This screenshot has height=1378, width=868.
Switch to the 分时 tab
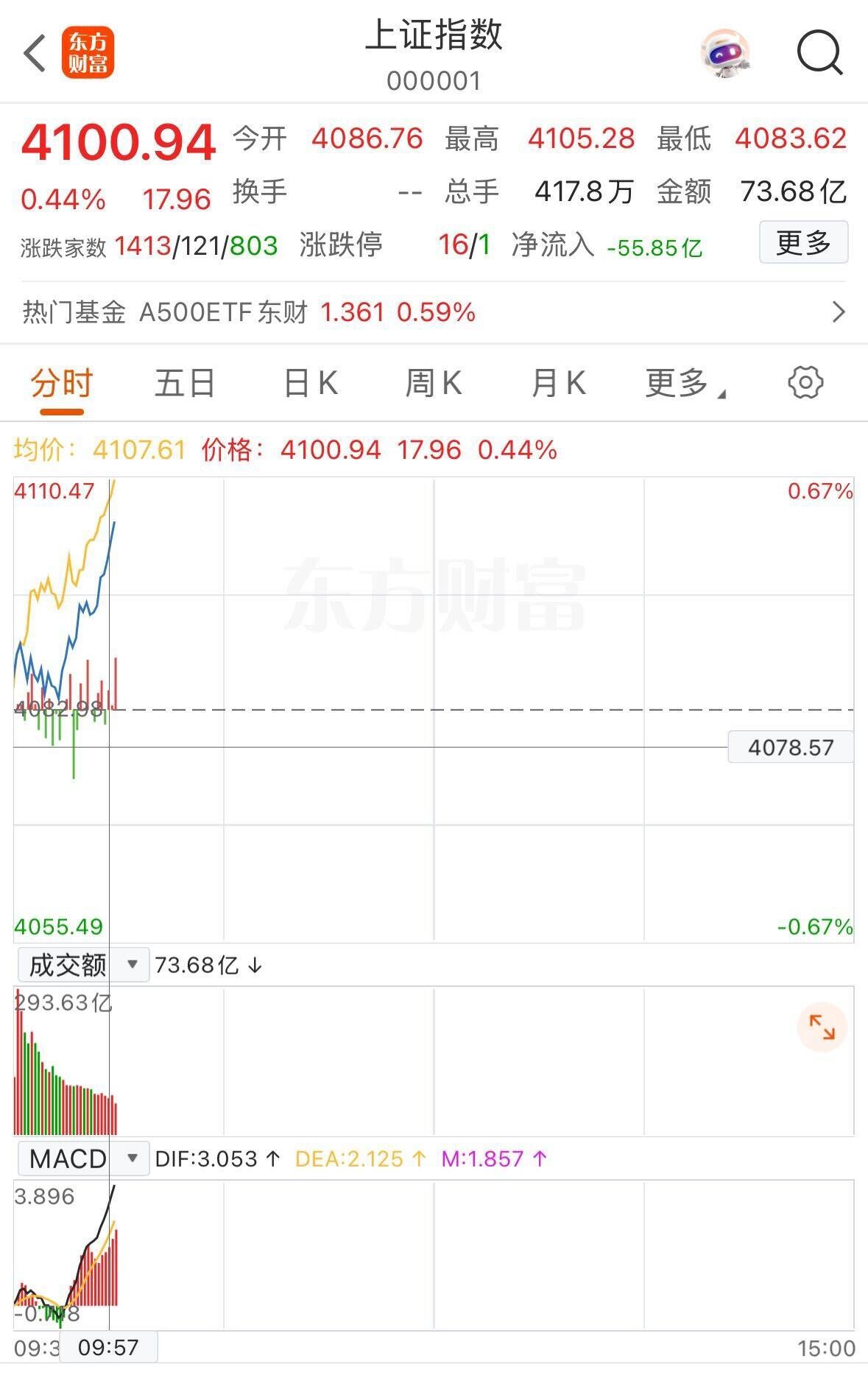click(x=61, y=384)
